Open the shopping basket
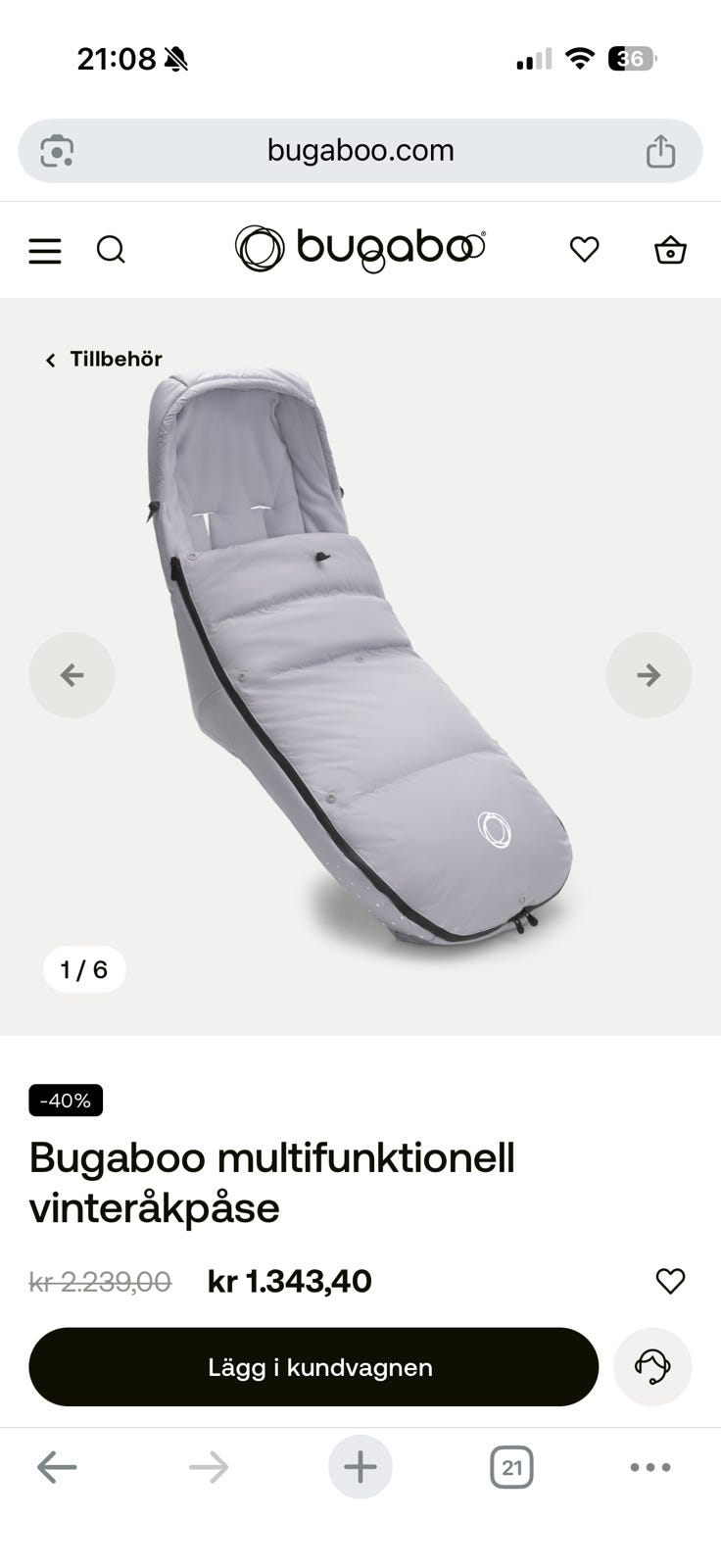 (x=670, y=250)
